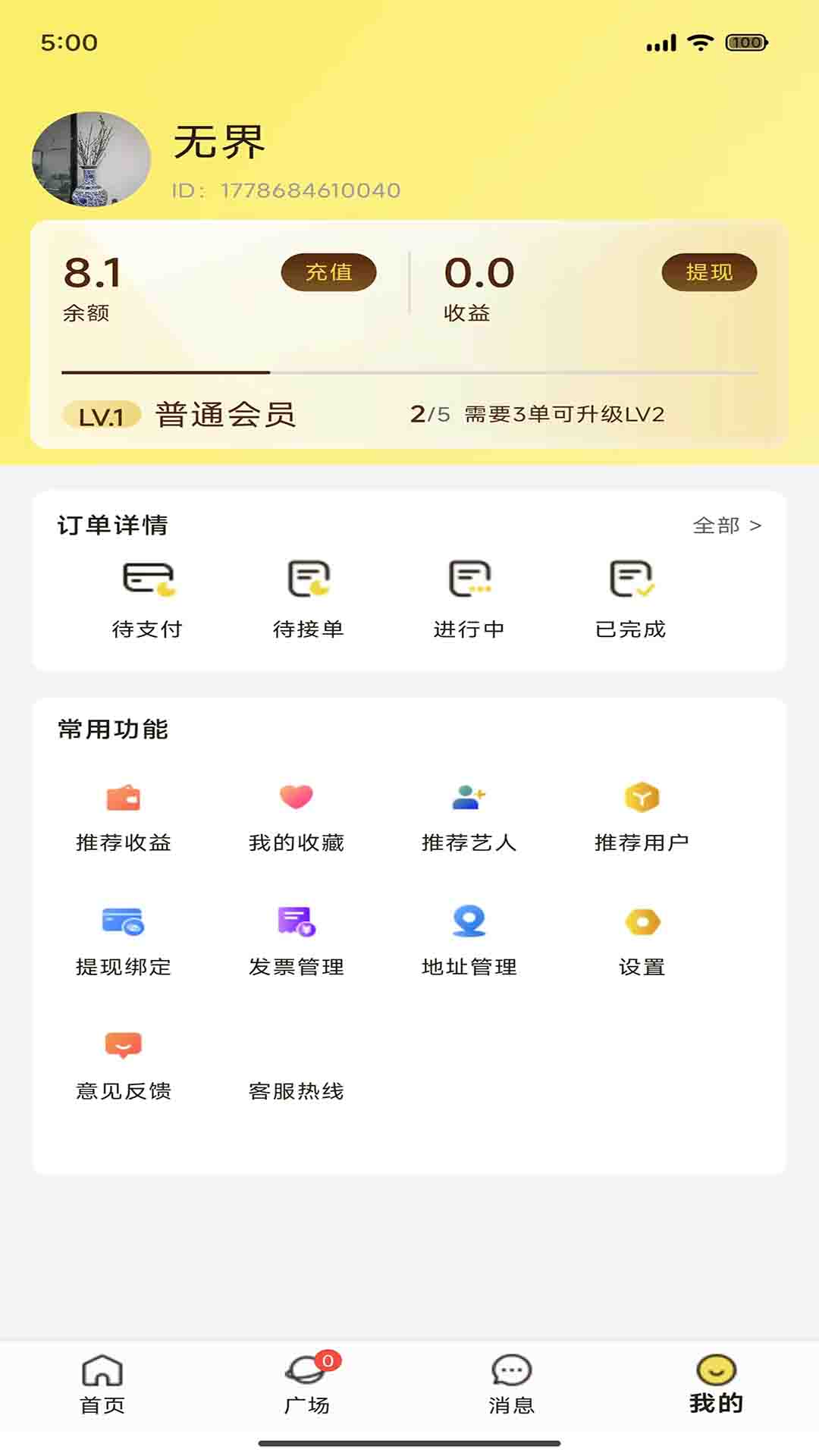The height and width of the screenshot is (1456, 819).
Task: Show 已完成 completed orders
Action: click(x=630, y=598)
